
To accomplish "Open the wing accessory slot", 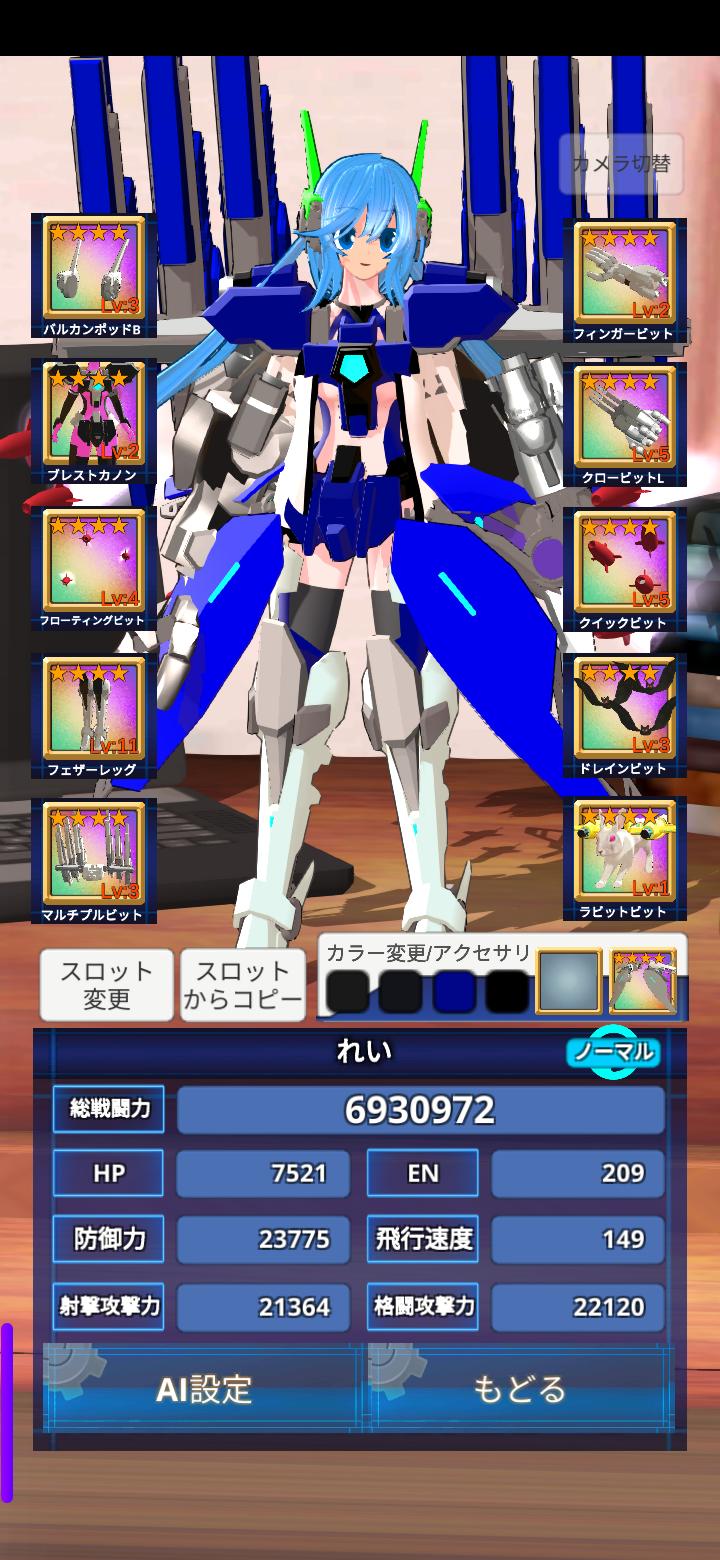I will coord(642,982).
